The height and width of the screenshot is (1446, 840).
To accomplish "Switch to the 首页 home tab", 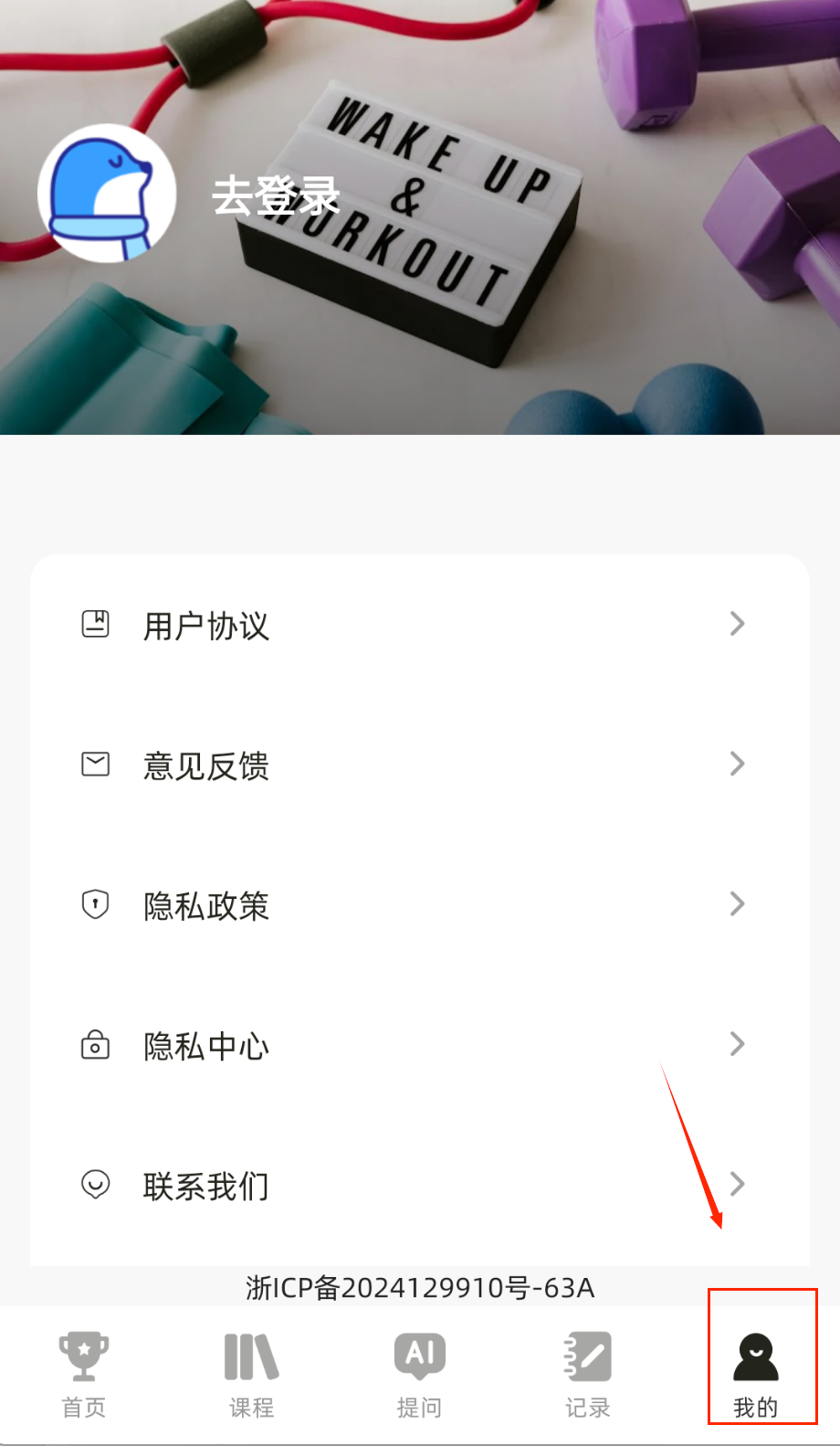I will point(84,1374).
